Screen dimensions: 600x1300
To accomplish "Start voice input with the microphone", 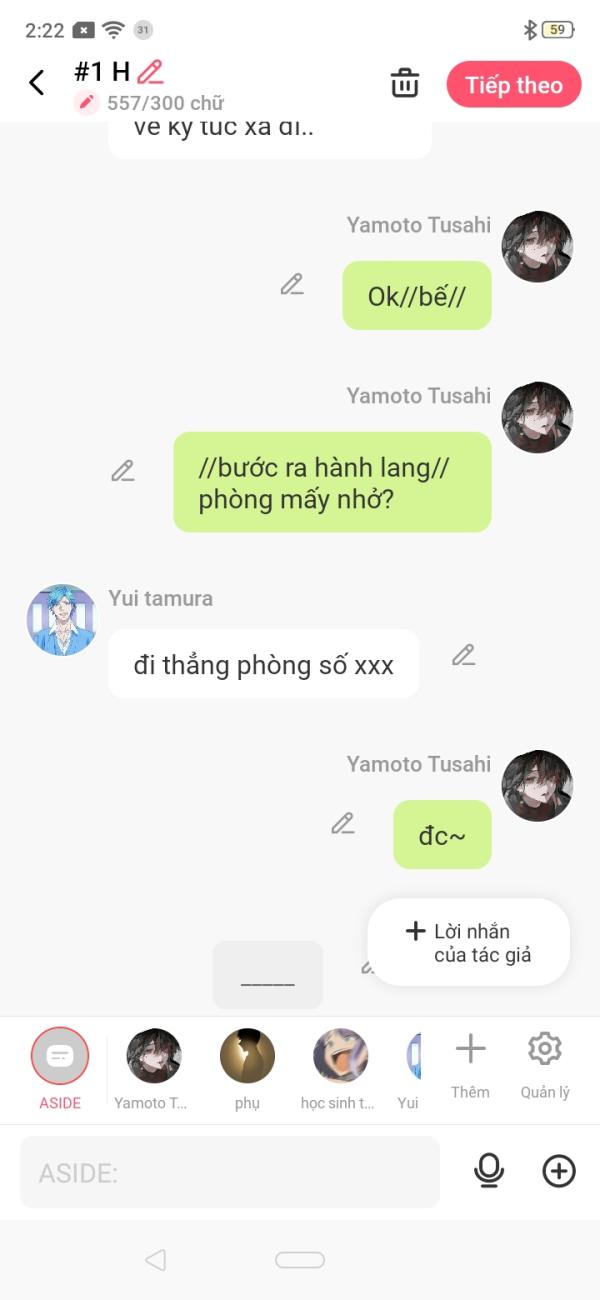I will pos(489,1171).
